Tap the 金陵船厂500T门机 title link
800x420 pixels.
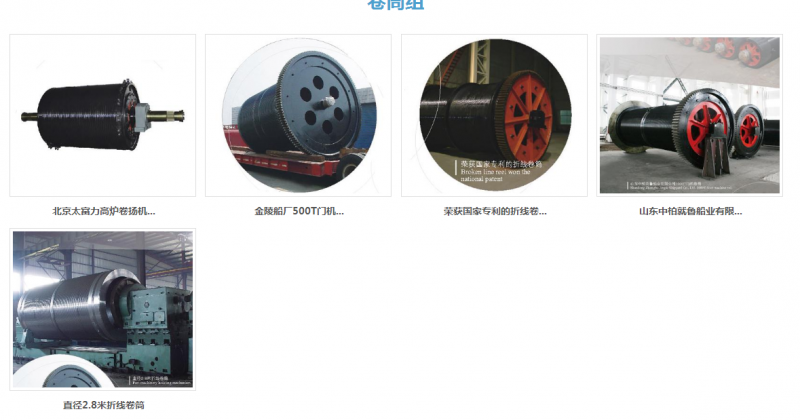298,211
